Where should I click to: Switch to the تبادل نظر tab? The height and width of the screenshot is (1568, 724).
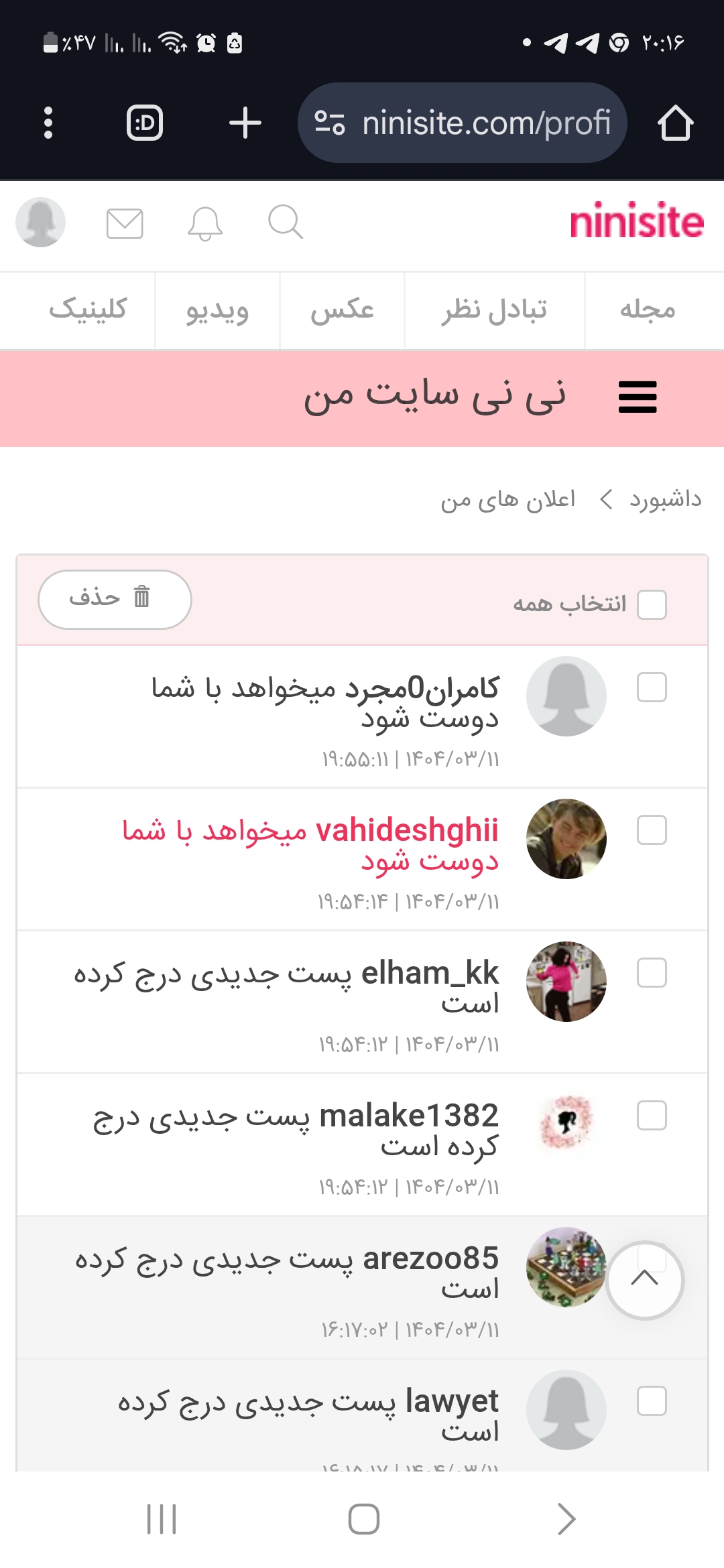494,310
